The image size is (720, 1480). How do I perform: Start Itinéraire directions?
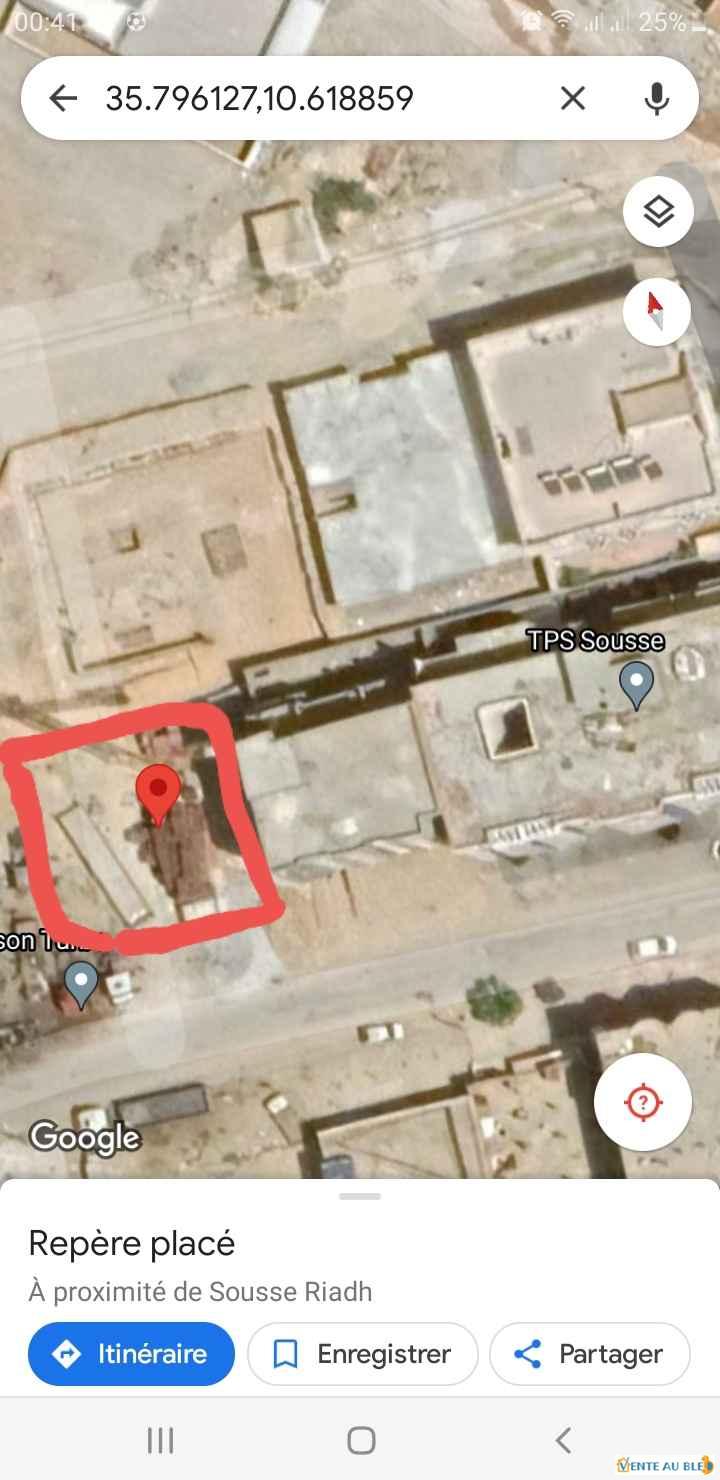point(131,1354)
